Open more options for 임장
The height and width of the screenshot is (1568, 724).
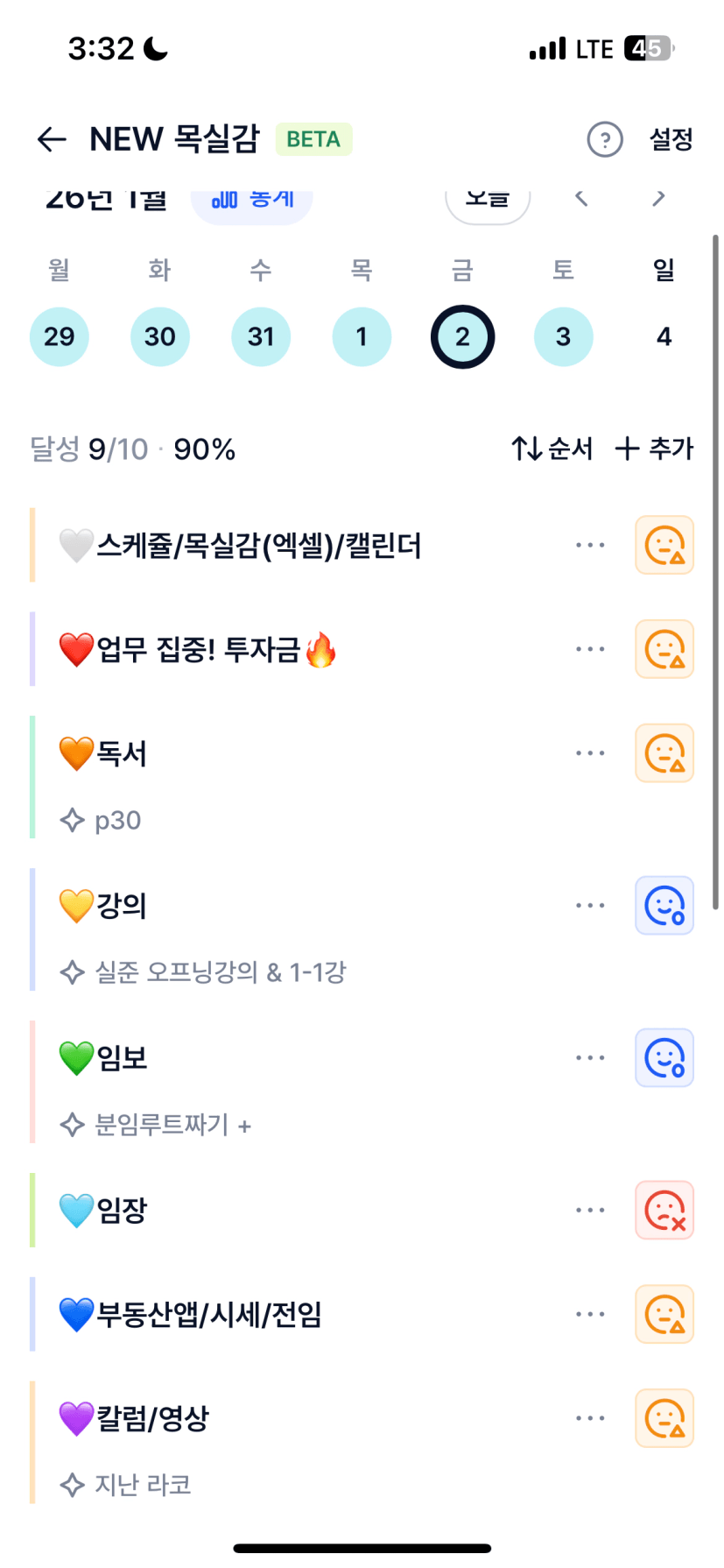590,1210
